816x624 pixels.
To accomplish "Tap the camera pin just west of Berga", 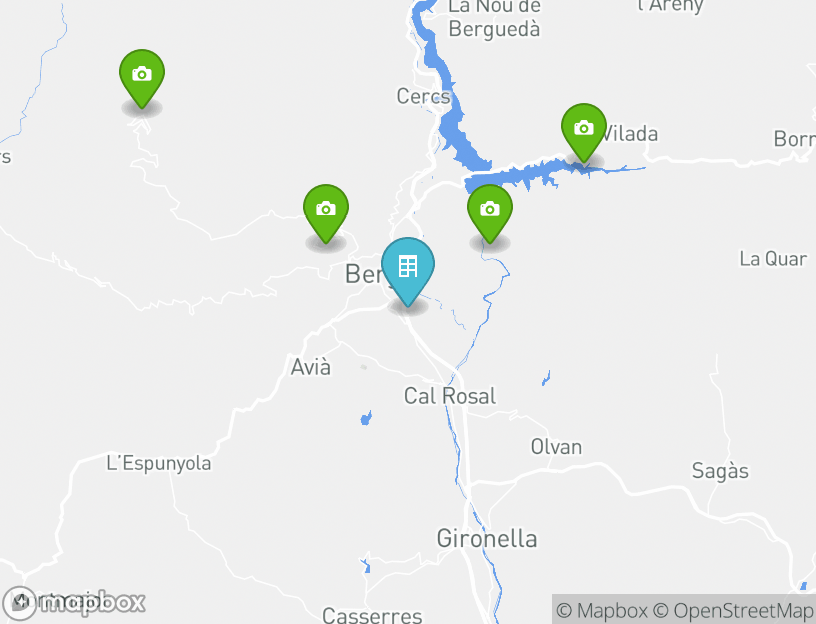I will click(325, 211).
